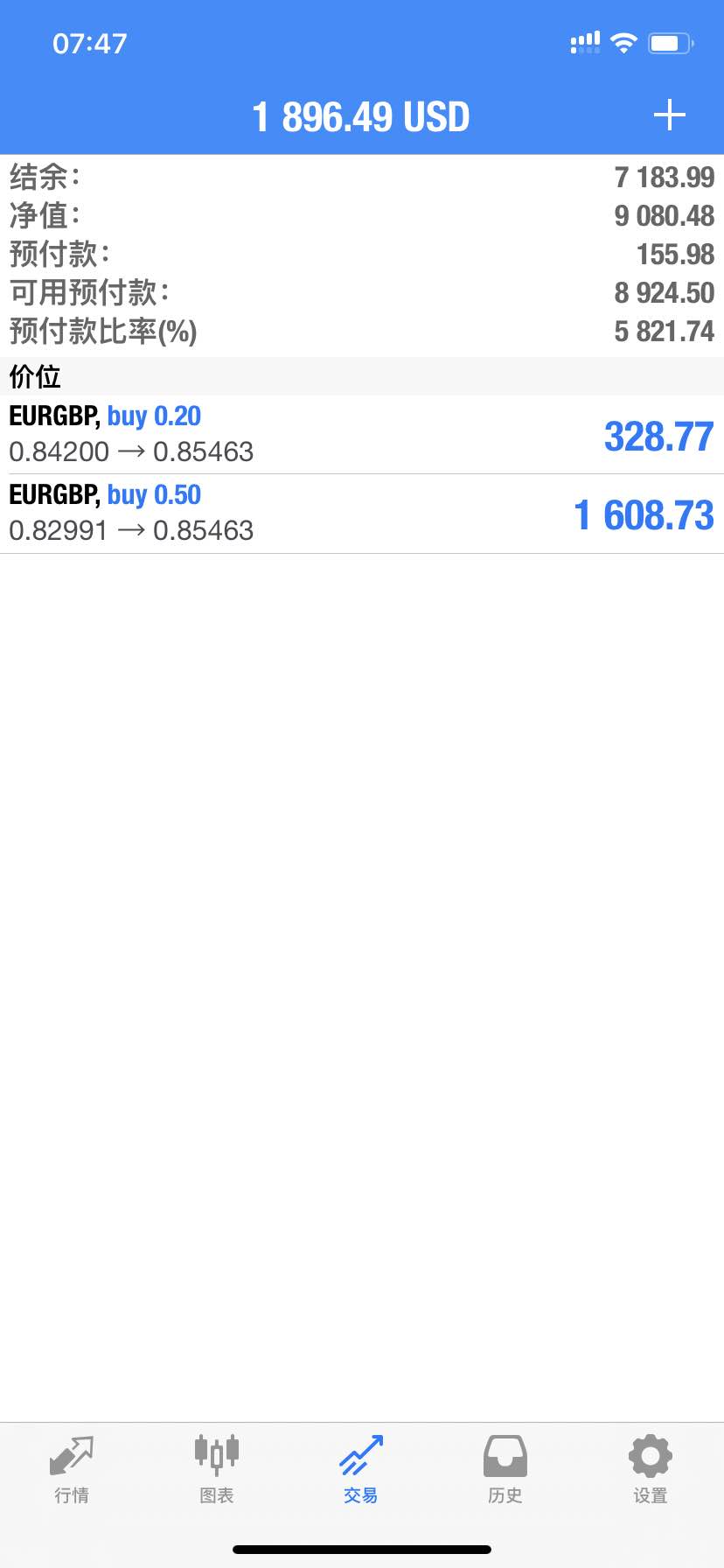Select the 交易 tab
This screenshot has width=724, height=1568.
pos(361,1470)
